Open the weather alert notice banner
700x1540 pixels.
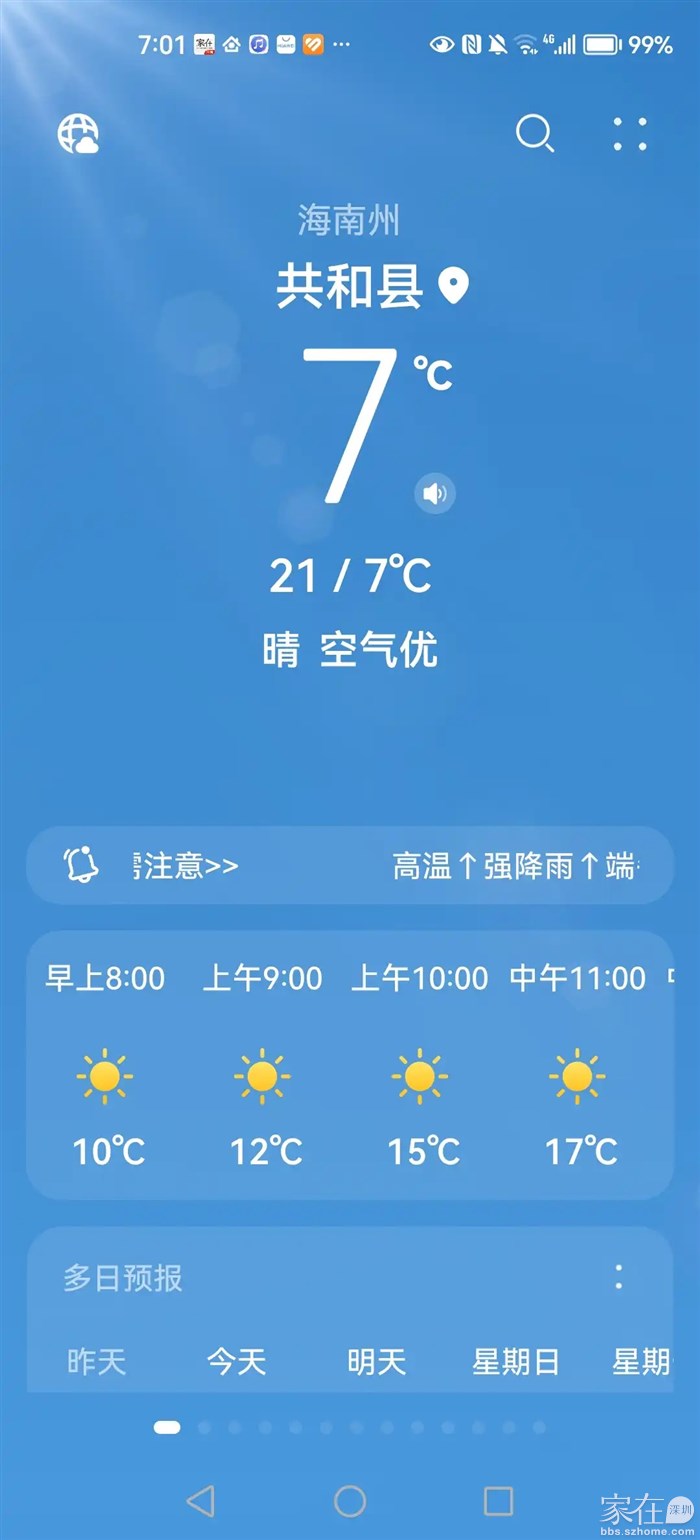tap(350, 865)
